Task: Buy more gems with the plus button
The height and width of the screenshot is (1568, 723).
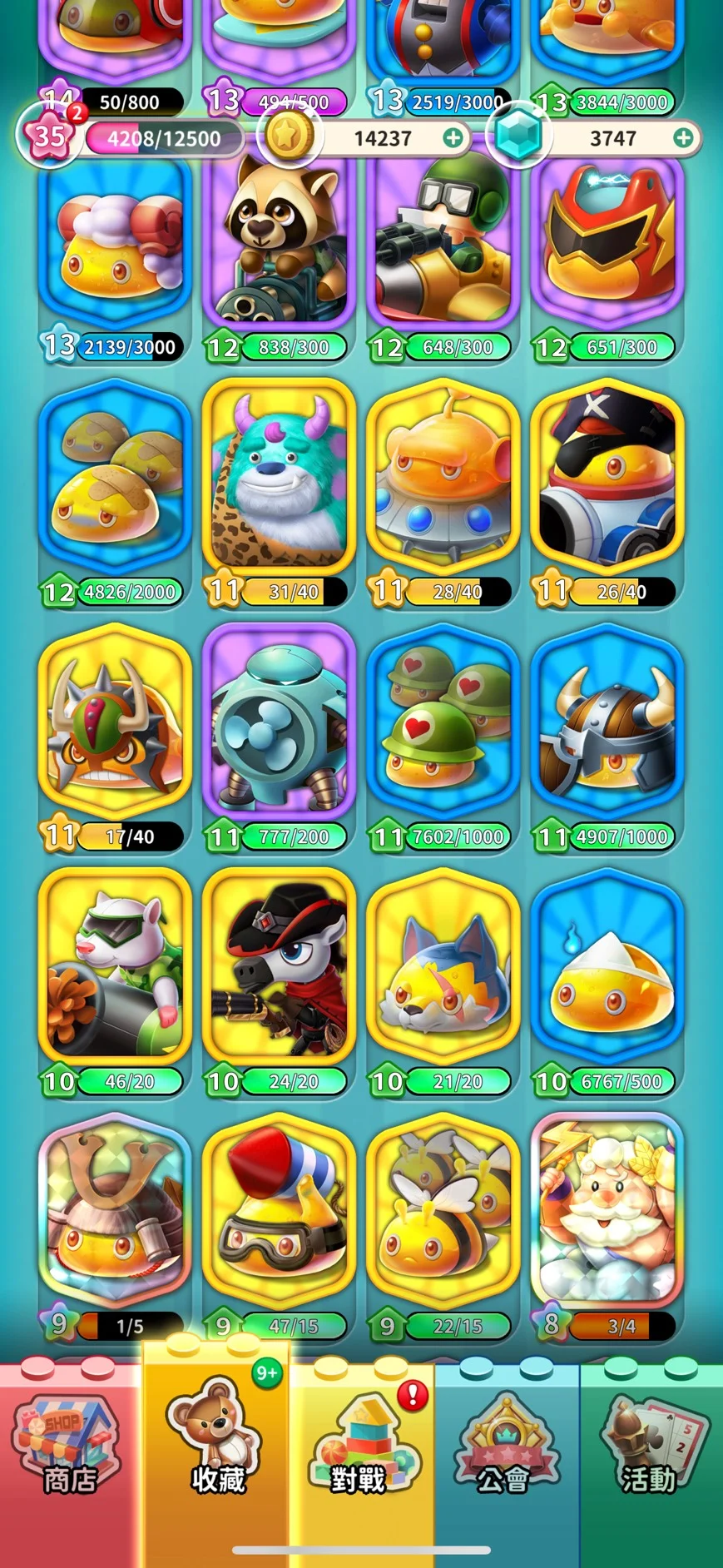Action: 683,138
